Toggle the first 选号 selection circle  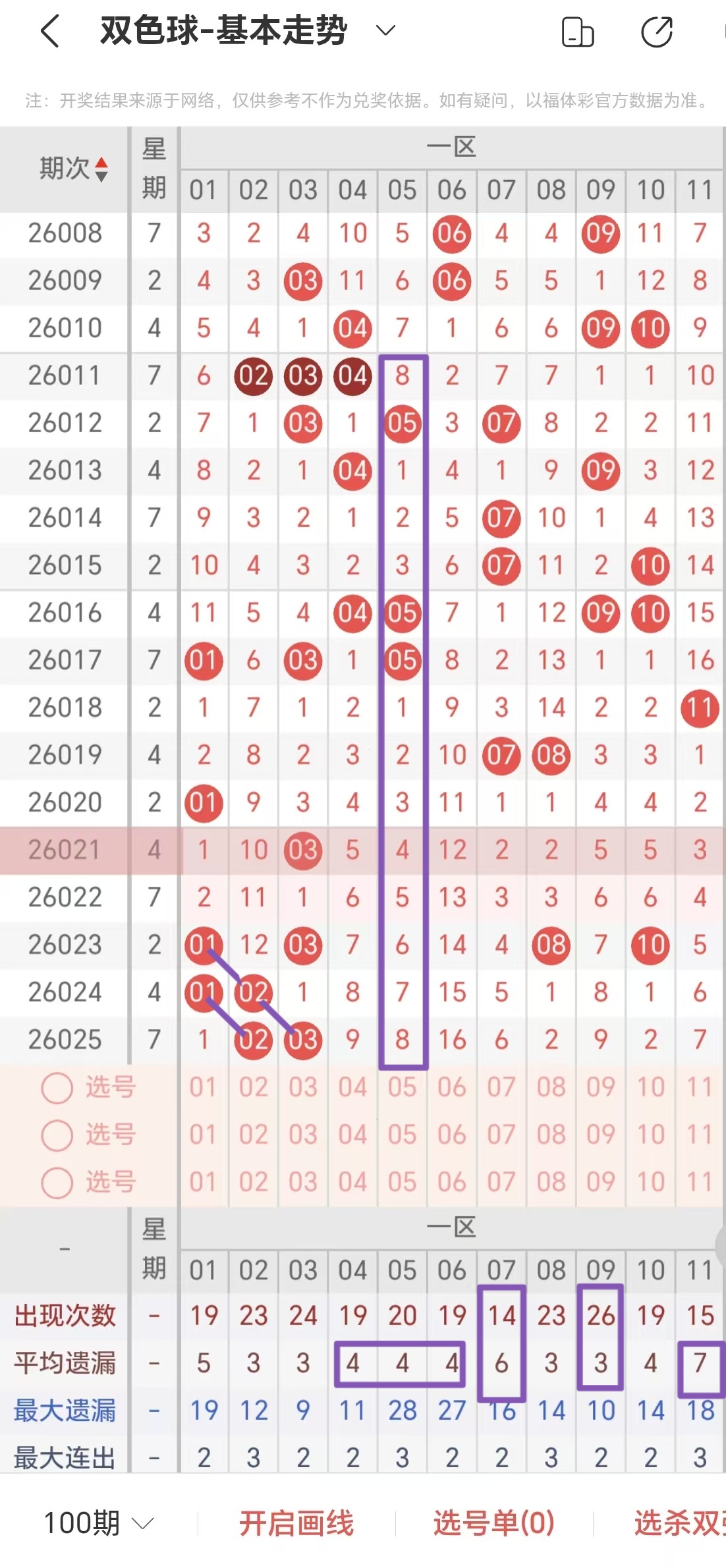(x=57, y=1088)
